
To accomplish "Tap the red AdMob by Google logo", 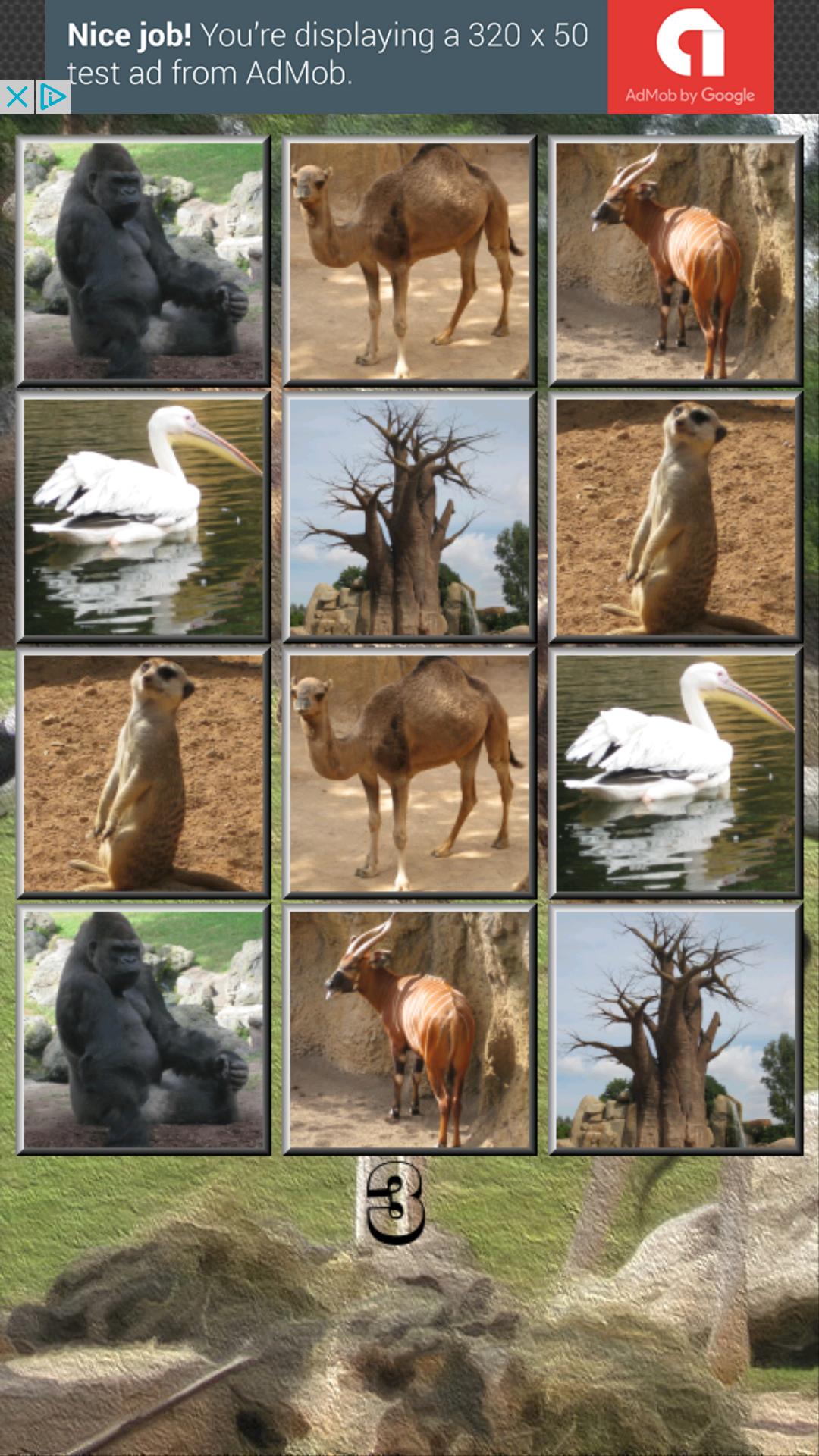I will pos(692,53).
